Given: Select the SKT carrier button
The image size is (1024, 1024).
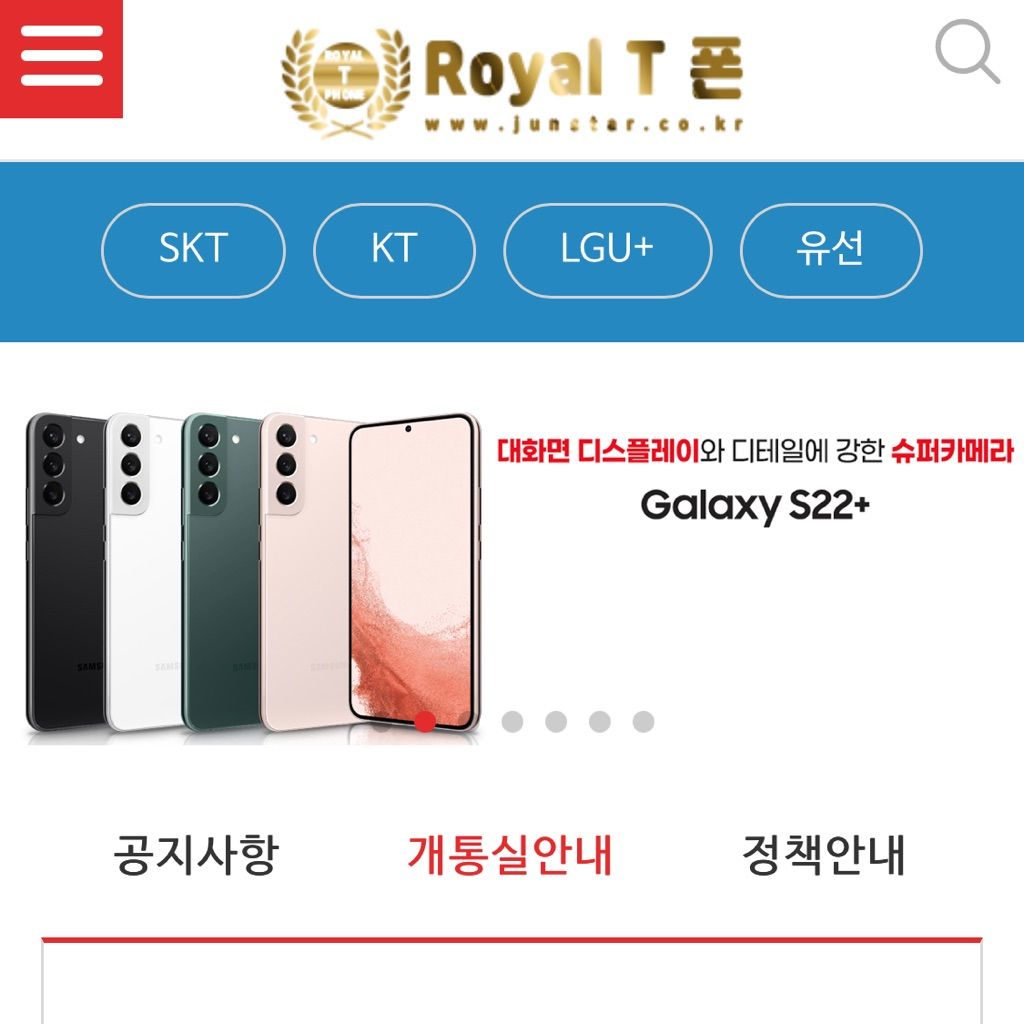Looking at the screenshot, I should (x=193, y=250).
